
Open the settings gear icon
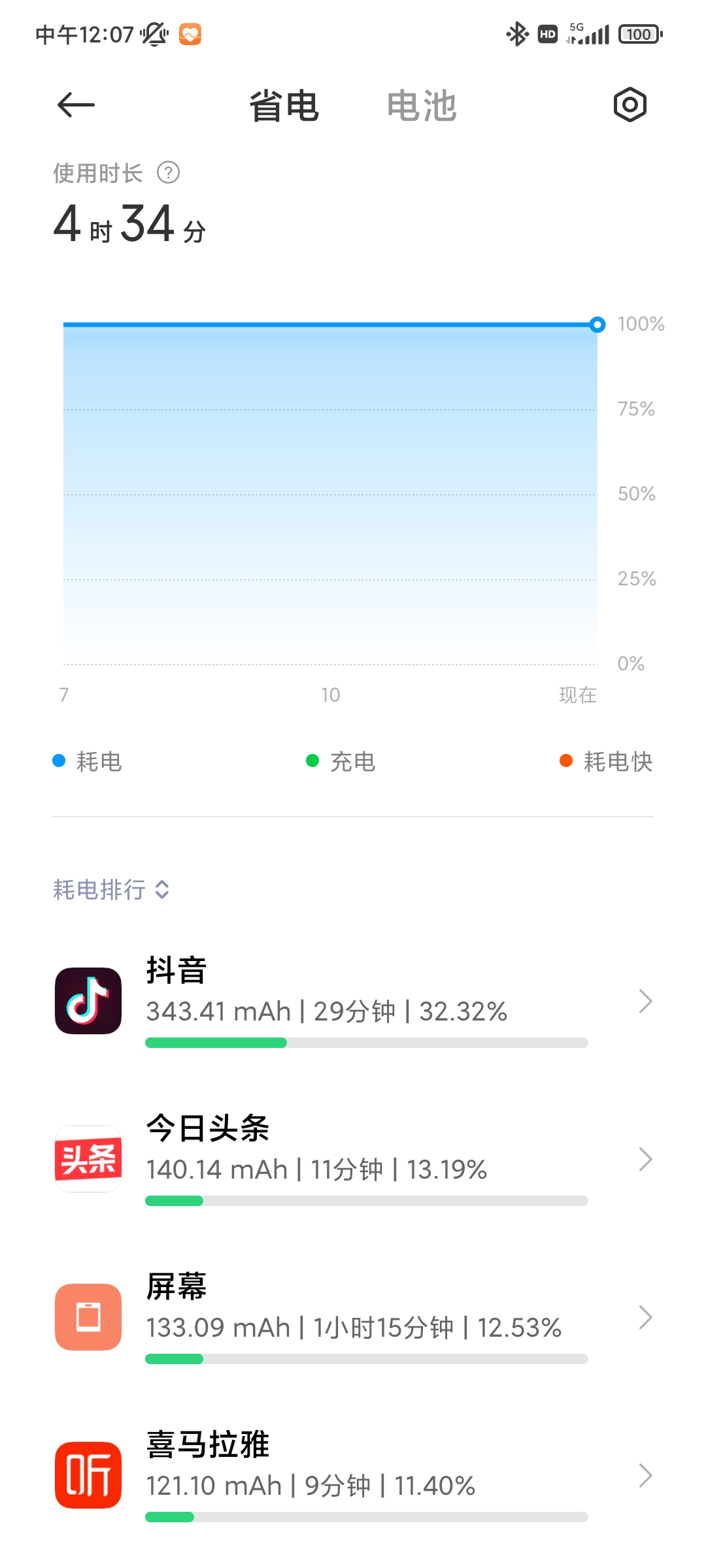tap(630, 105)
